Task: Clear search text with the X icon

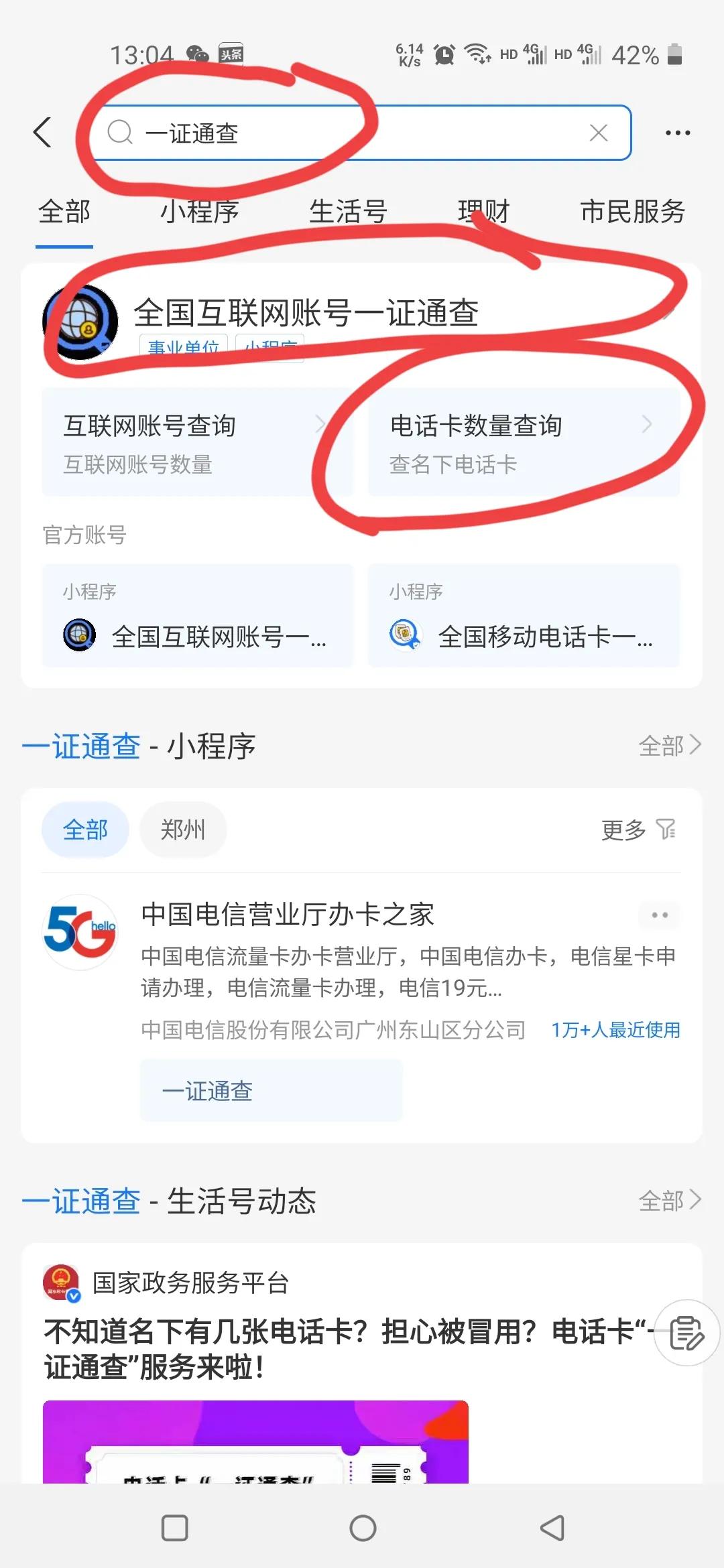Action: click(599, 133)
